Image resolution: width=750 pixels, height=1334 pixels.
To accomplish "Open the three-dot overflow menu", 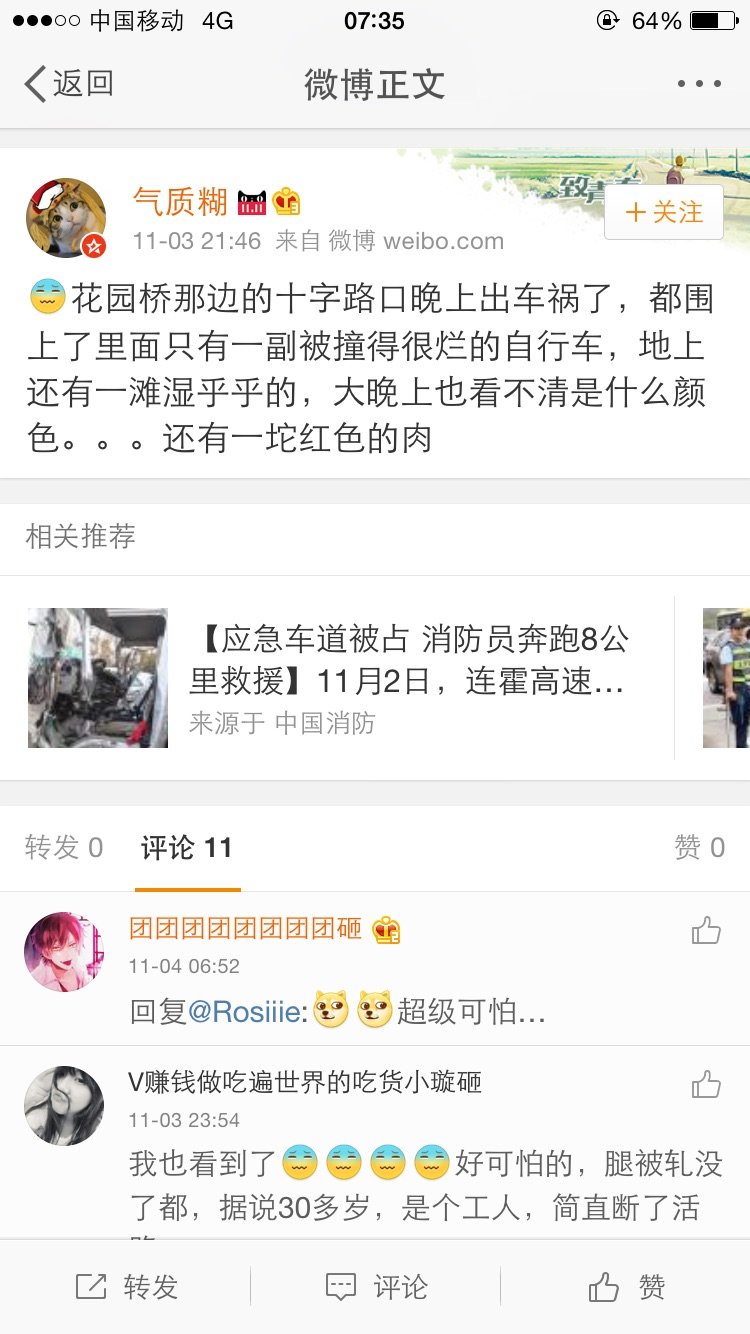I will point(698,84).
